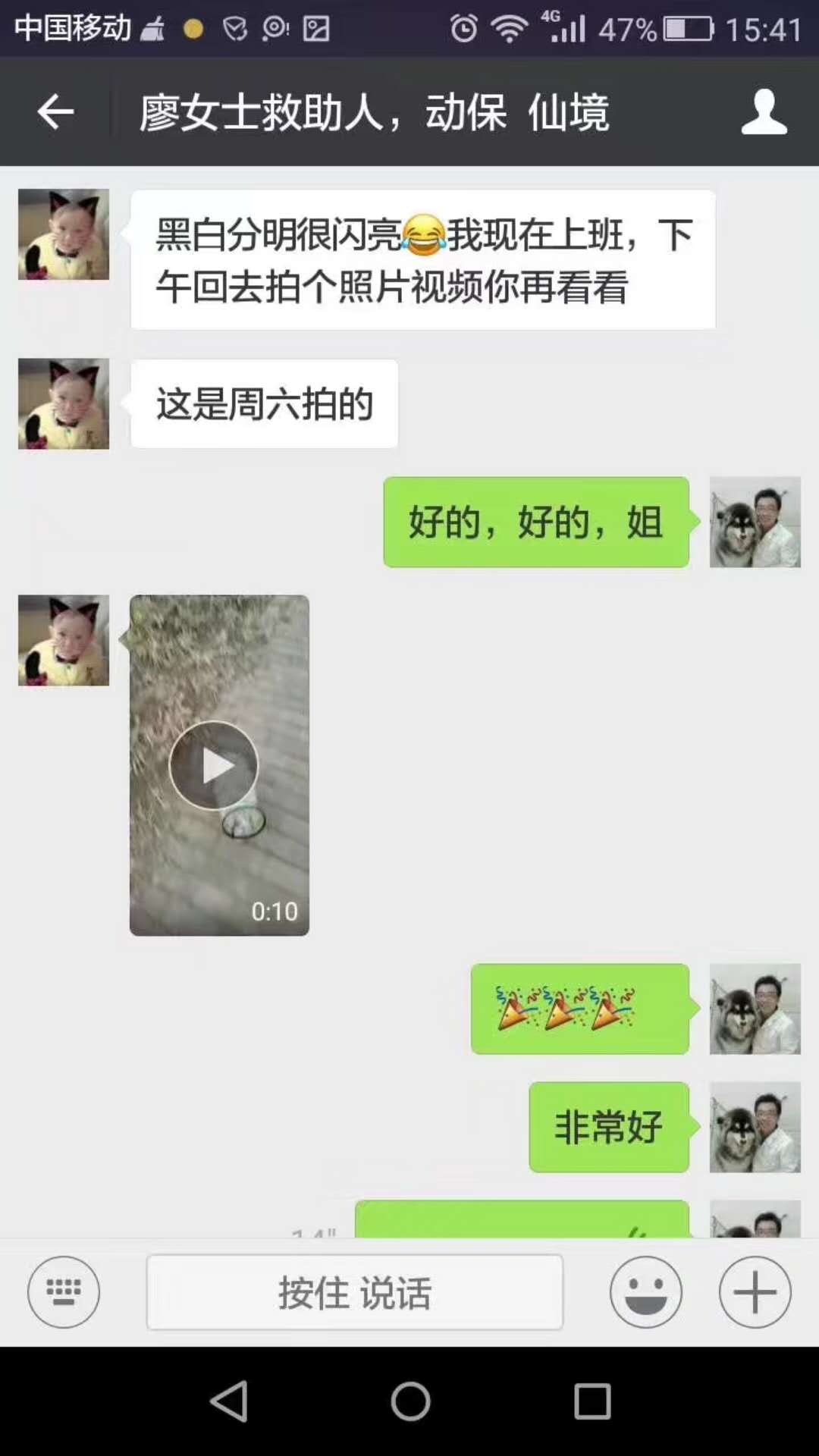This screenshot has width=819, height=1456.
Task: Open recent apps overview
Action: pyautogui.click(x=592, y=1401)
